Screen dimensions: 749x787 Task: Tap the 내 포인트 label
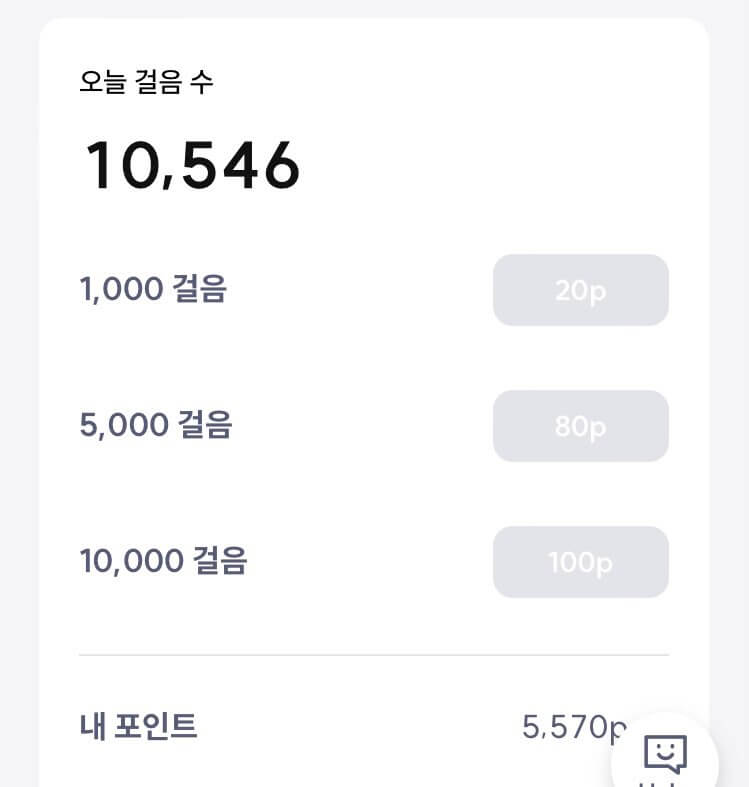[138, 728]
